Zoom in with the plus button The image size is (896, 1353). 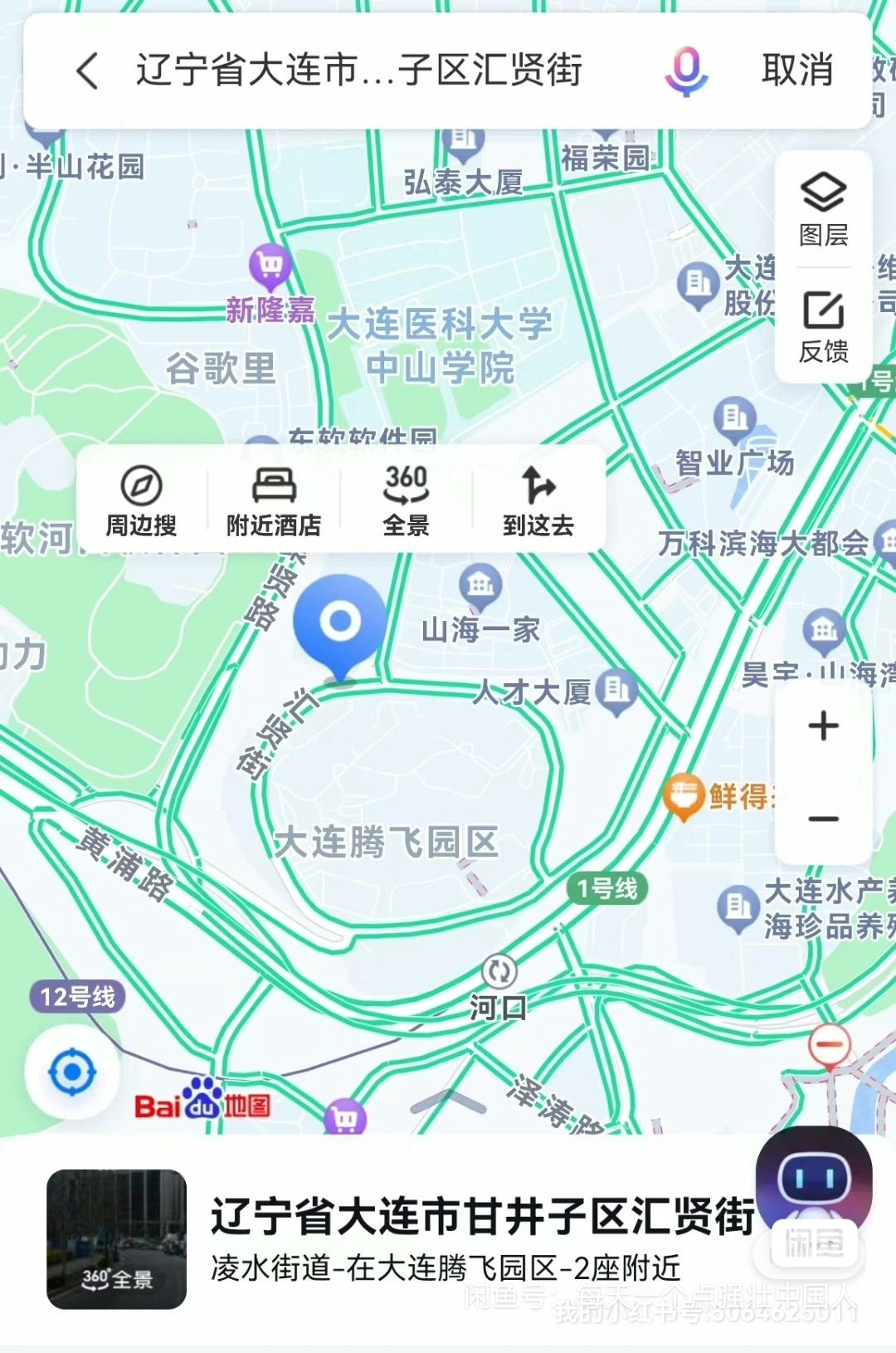click(823, 725)
